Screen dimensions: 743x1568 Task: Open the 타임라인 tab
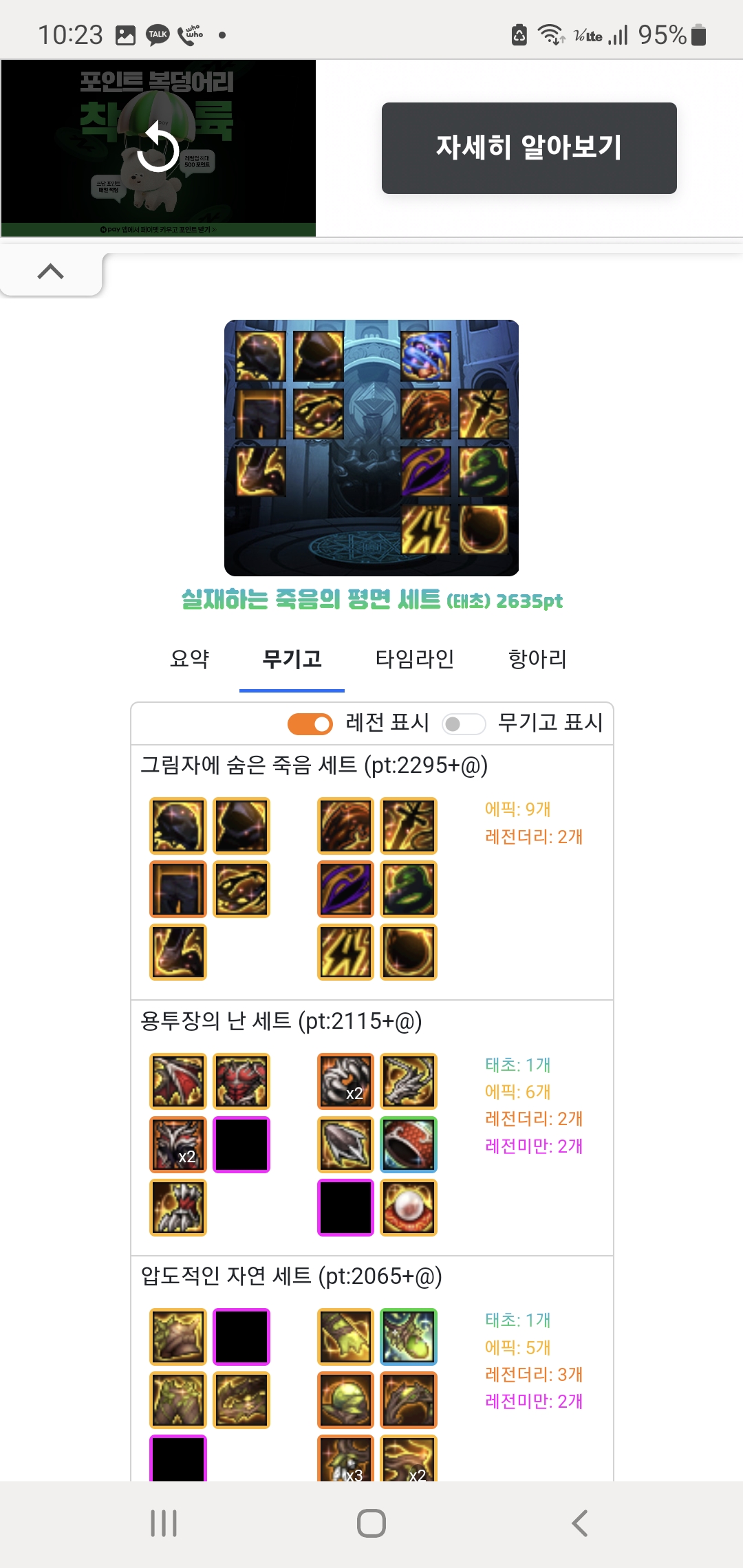click(414, 659)
